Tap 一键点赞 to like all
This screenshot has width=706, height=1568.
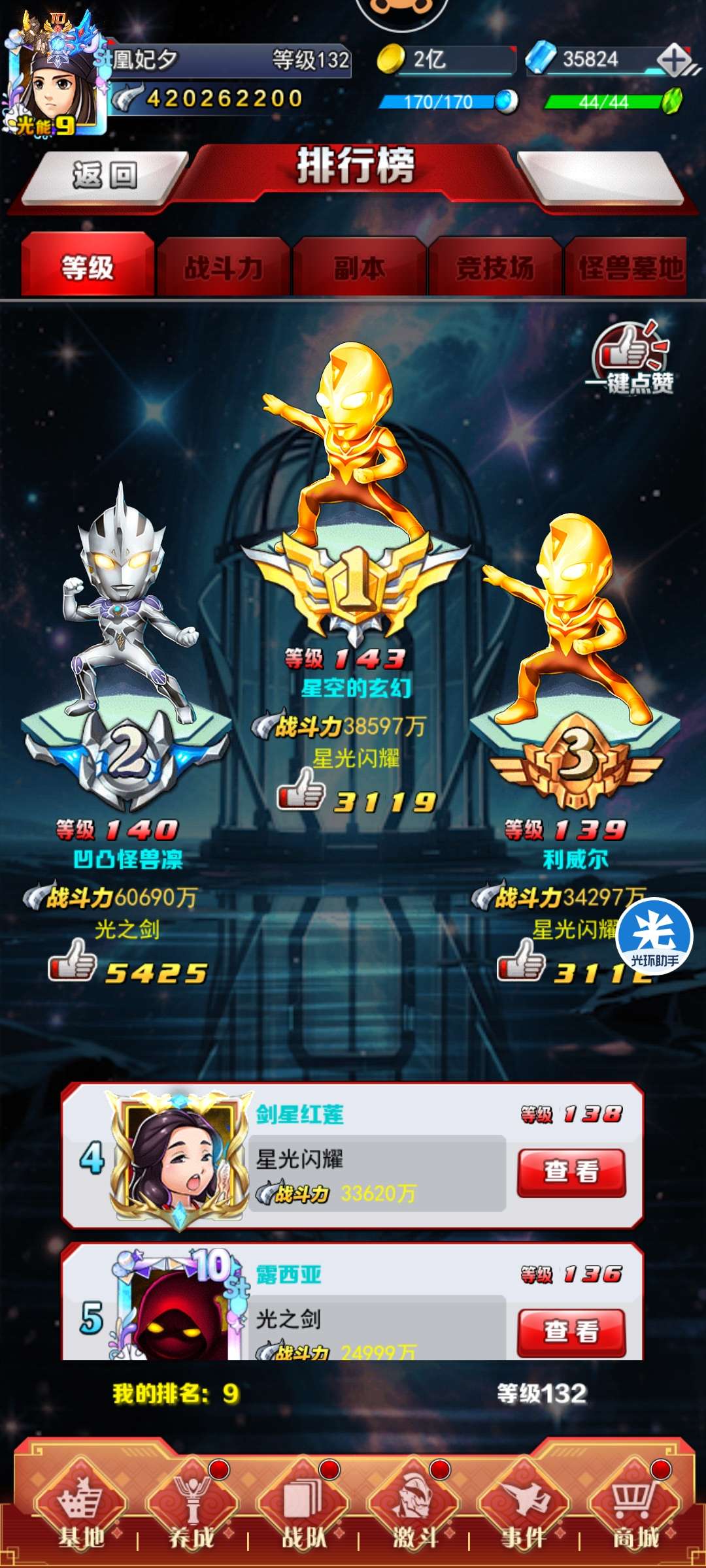(631, 356)
